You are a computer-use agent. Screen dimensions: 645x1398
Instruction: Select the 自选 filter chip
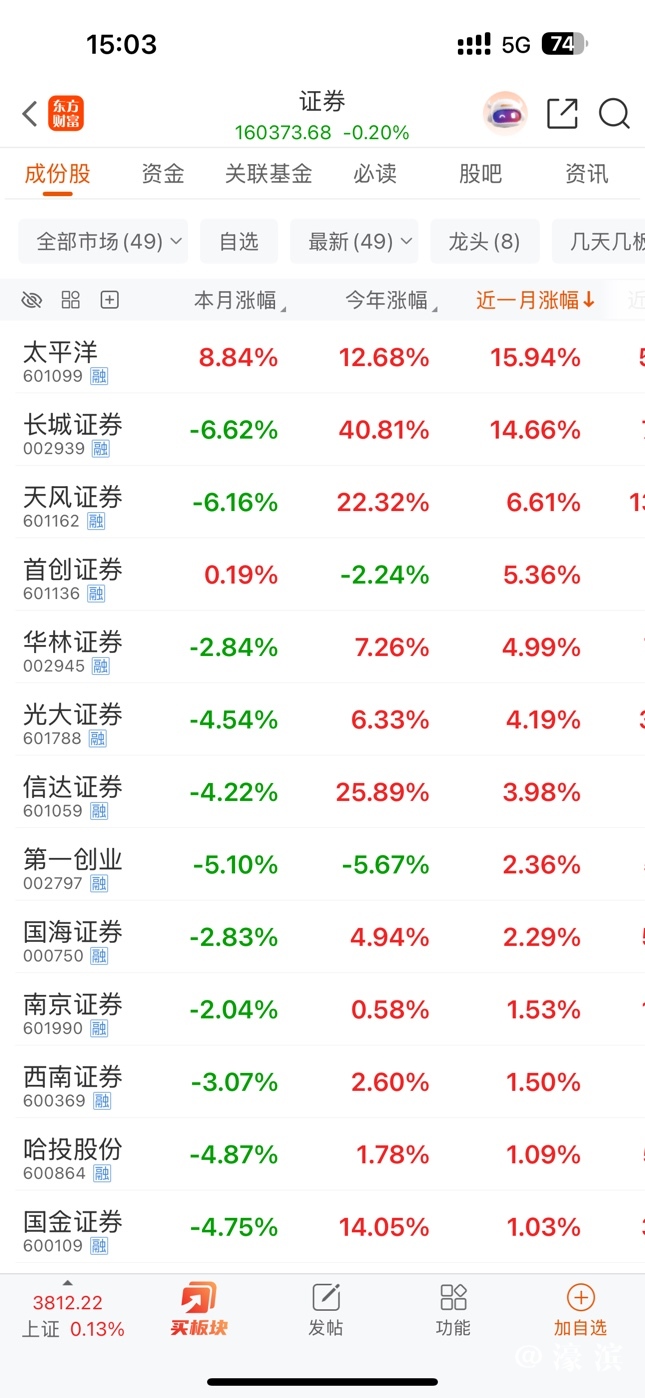(238, 241)
